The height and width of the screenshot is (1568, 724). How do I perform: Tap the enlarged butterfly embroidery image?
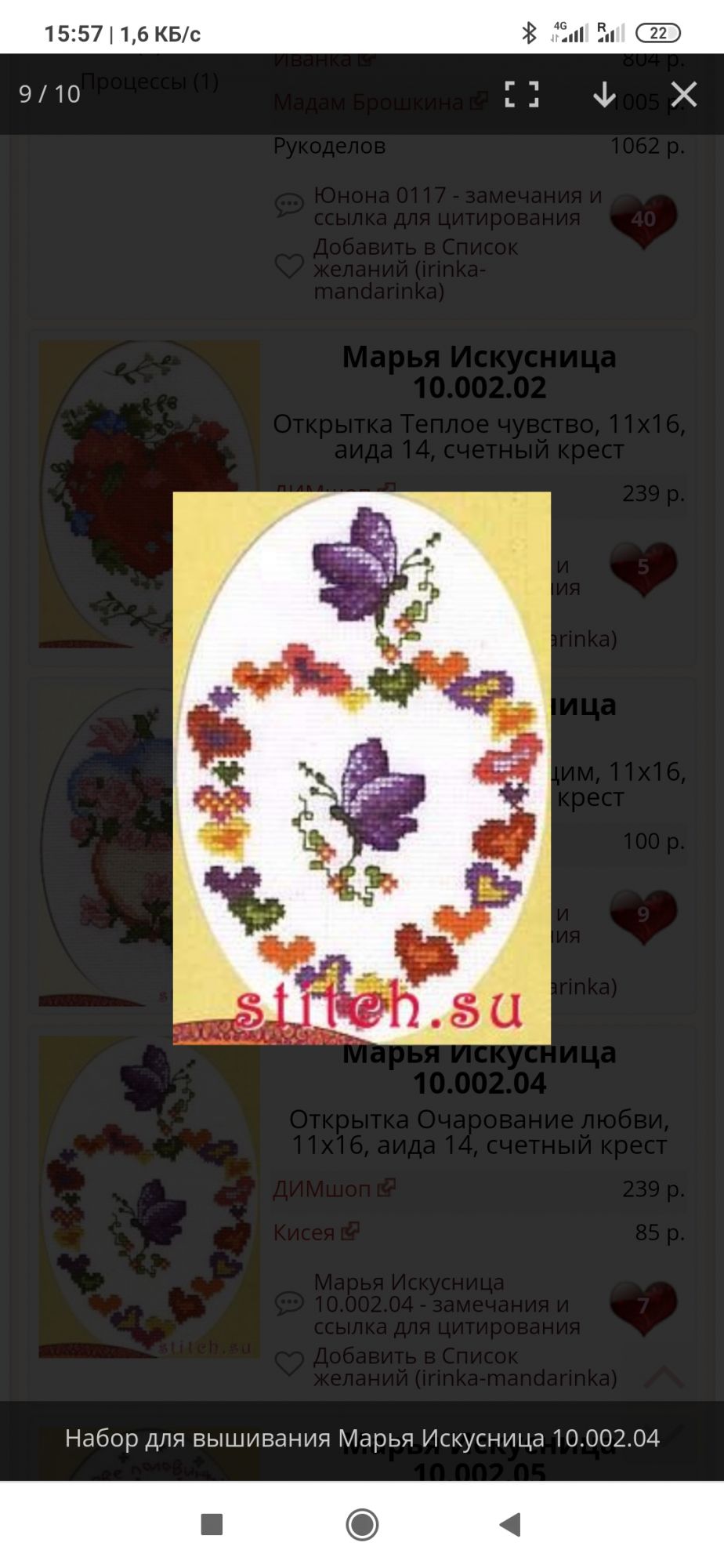[361, 768]
